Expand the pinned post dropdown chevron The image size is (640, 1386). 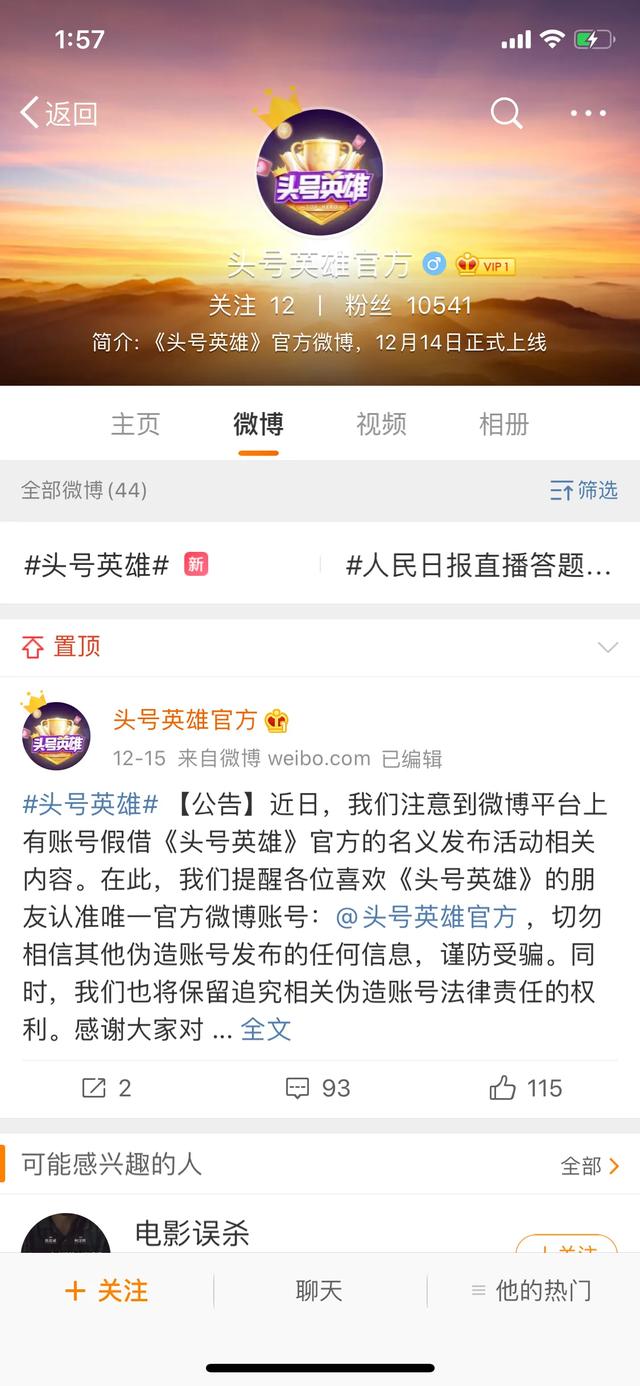point(607,648)
